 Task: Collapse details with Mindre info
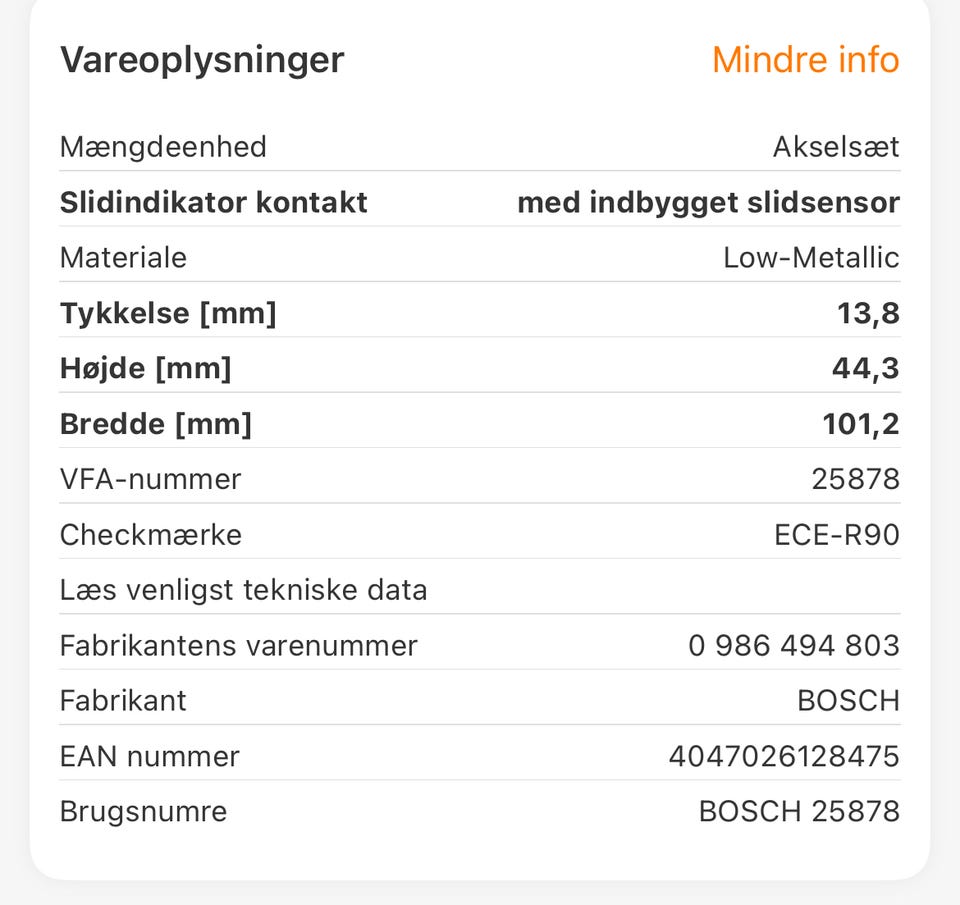(805, 60)
